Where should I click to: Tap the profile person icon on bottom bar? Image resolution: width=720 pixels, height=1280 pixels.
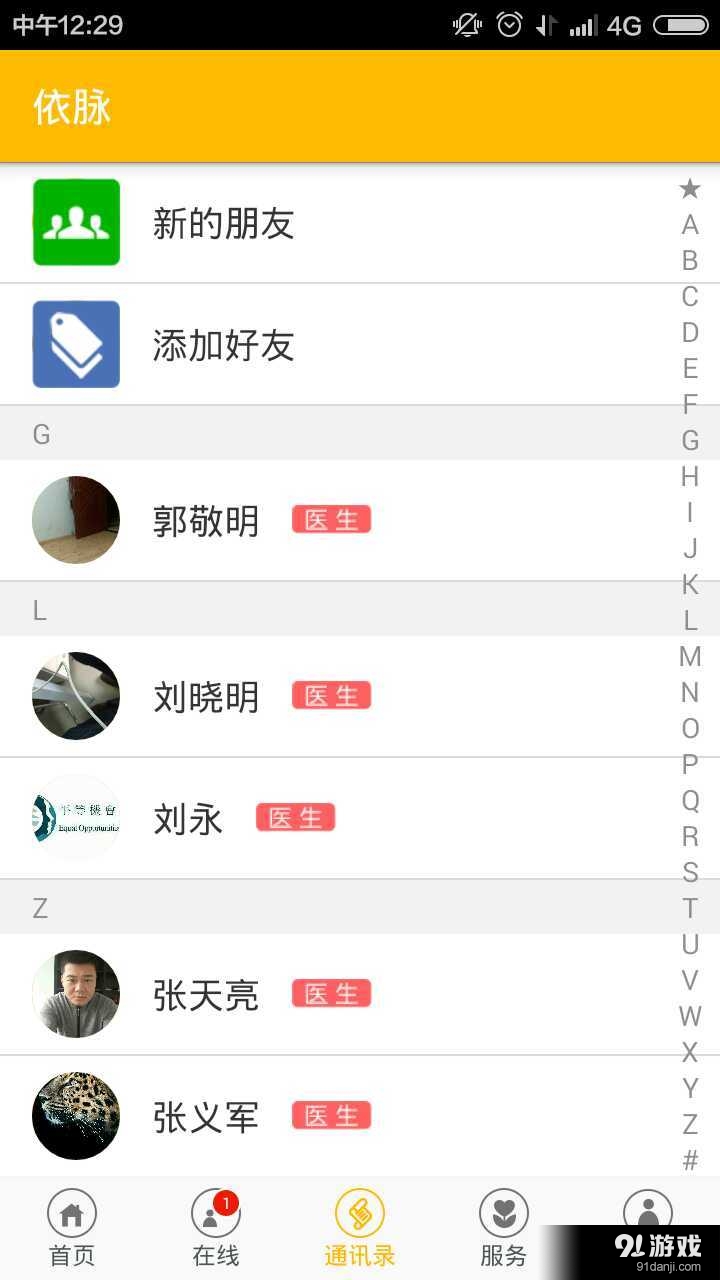point(647,1212)
